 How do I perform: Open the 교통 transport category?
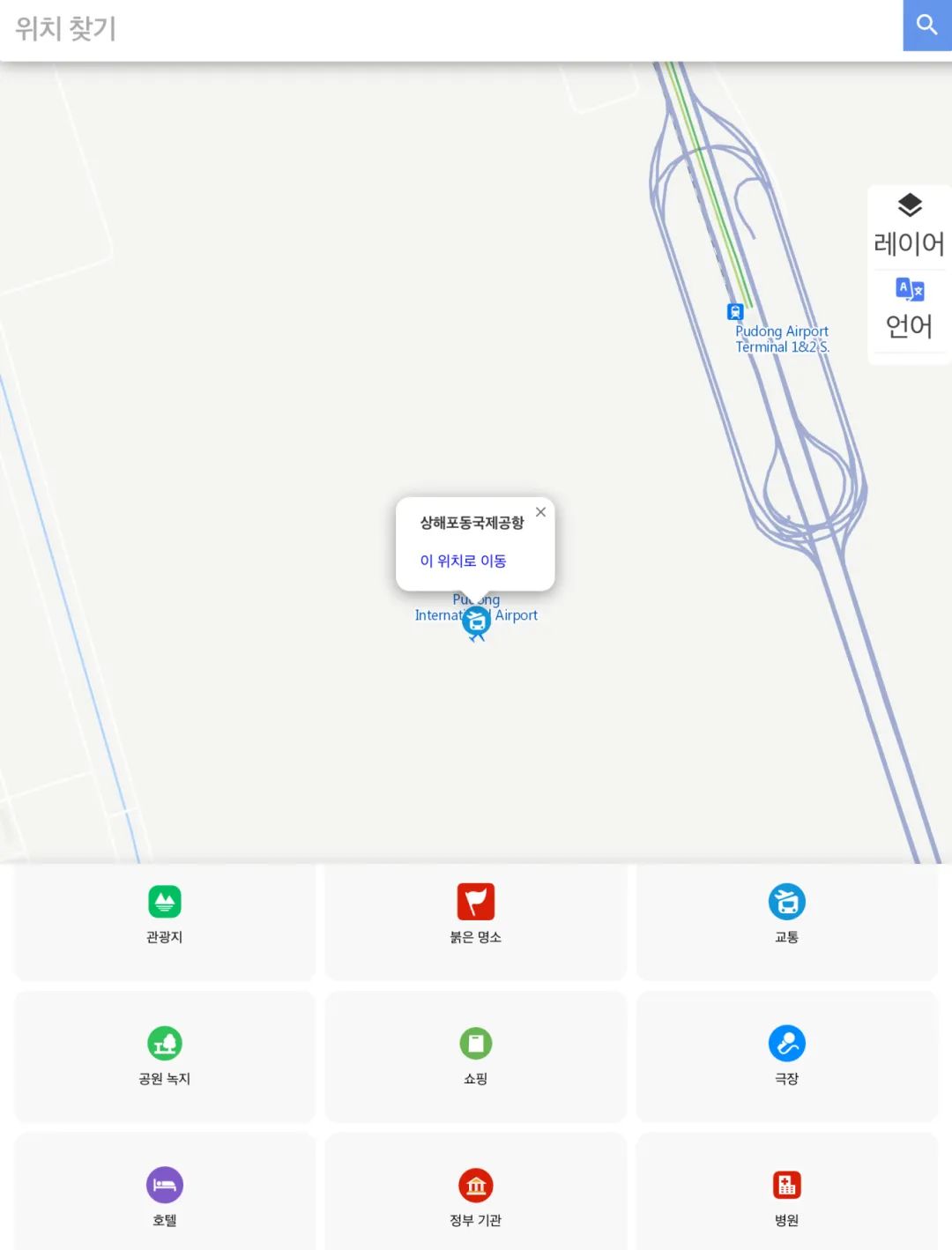[x=786, y=917]
